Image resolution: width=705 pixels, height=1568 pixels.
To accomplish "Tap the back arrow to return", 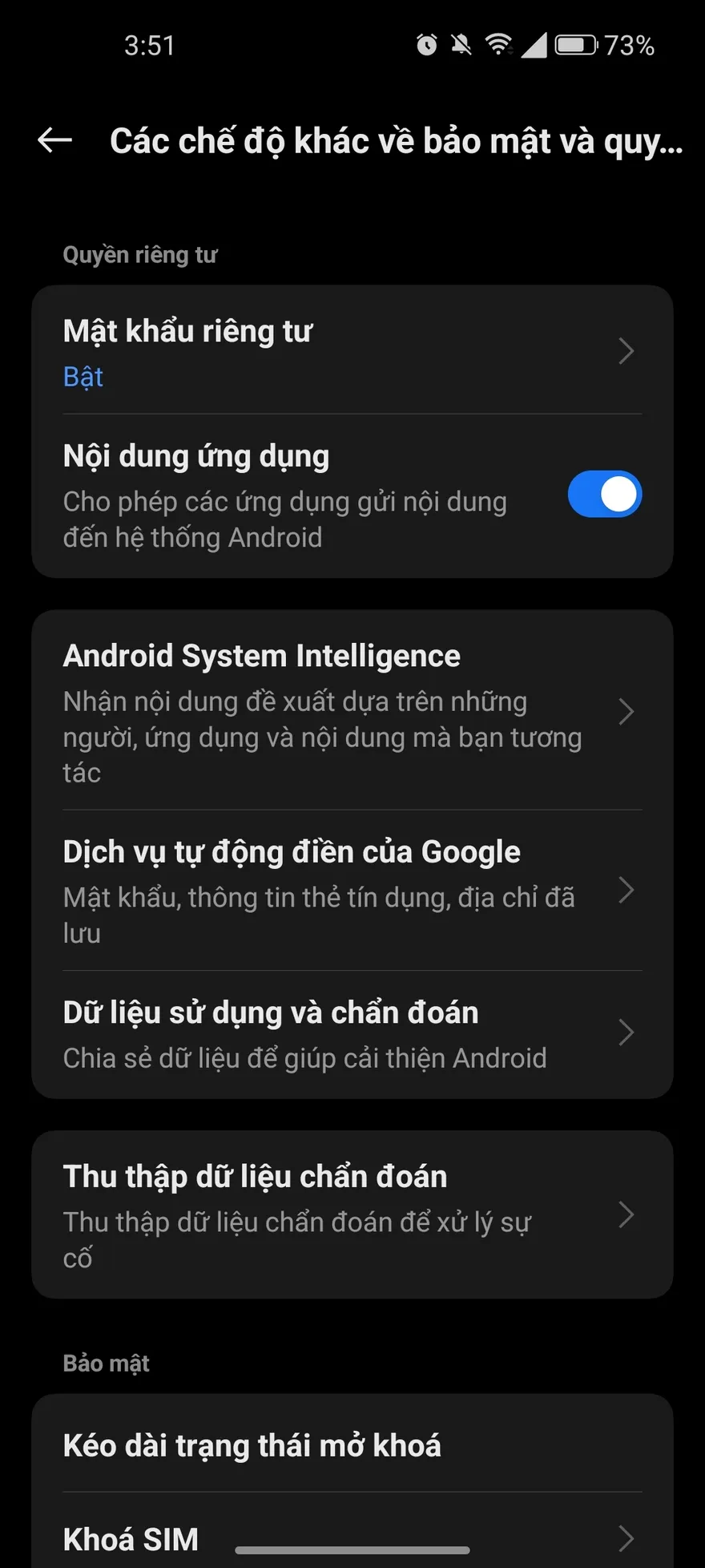I will pos(53,140).
